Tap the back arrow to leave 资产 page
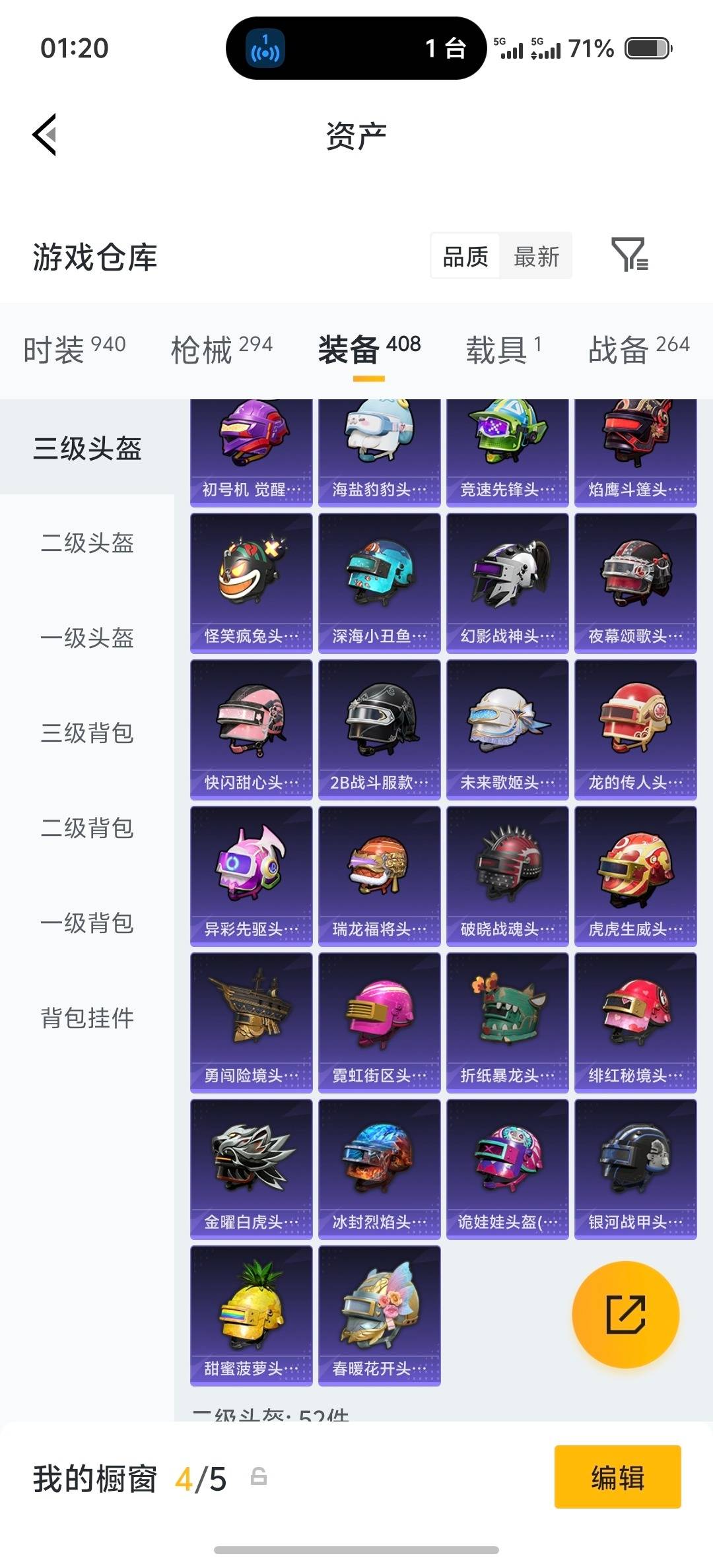This screenshot has width=713, height=1568. pos(44,135)
